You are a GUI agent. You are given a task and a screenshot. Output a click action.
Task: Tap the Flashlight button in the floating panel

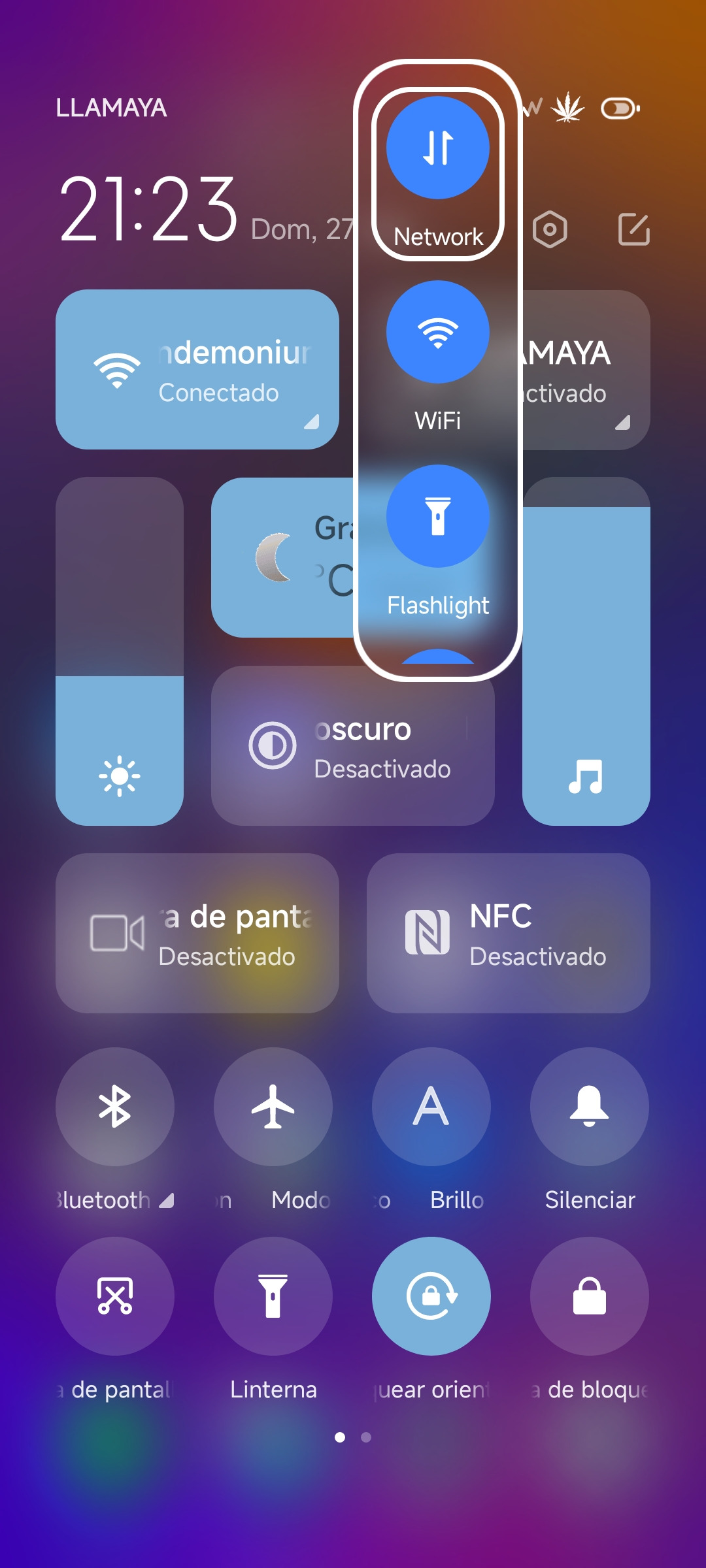(438, 517)
